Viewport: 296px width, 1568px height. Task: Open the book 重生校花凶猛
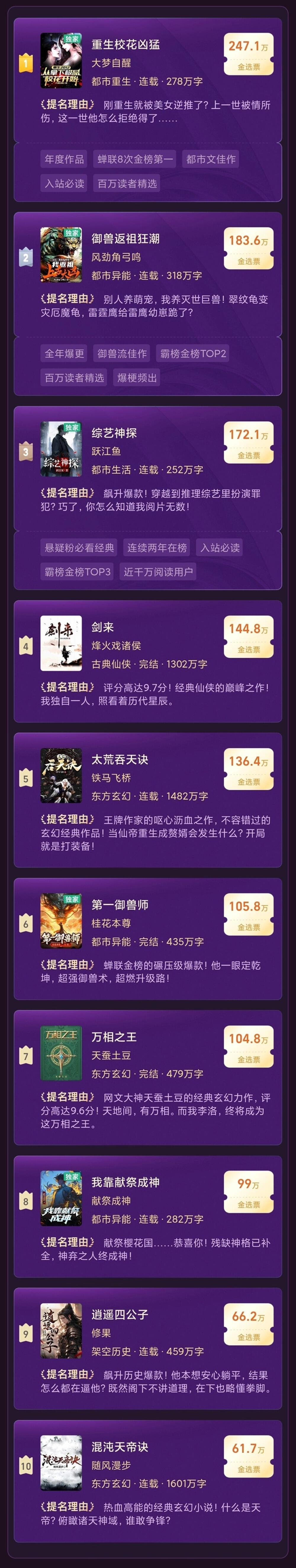click(x=126, y=44)
